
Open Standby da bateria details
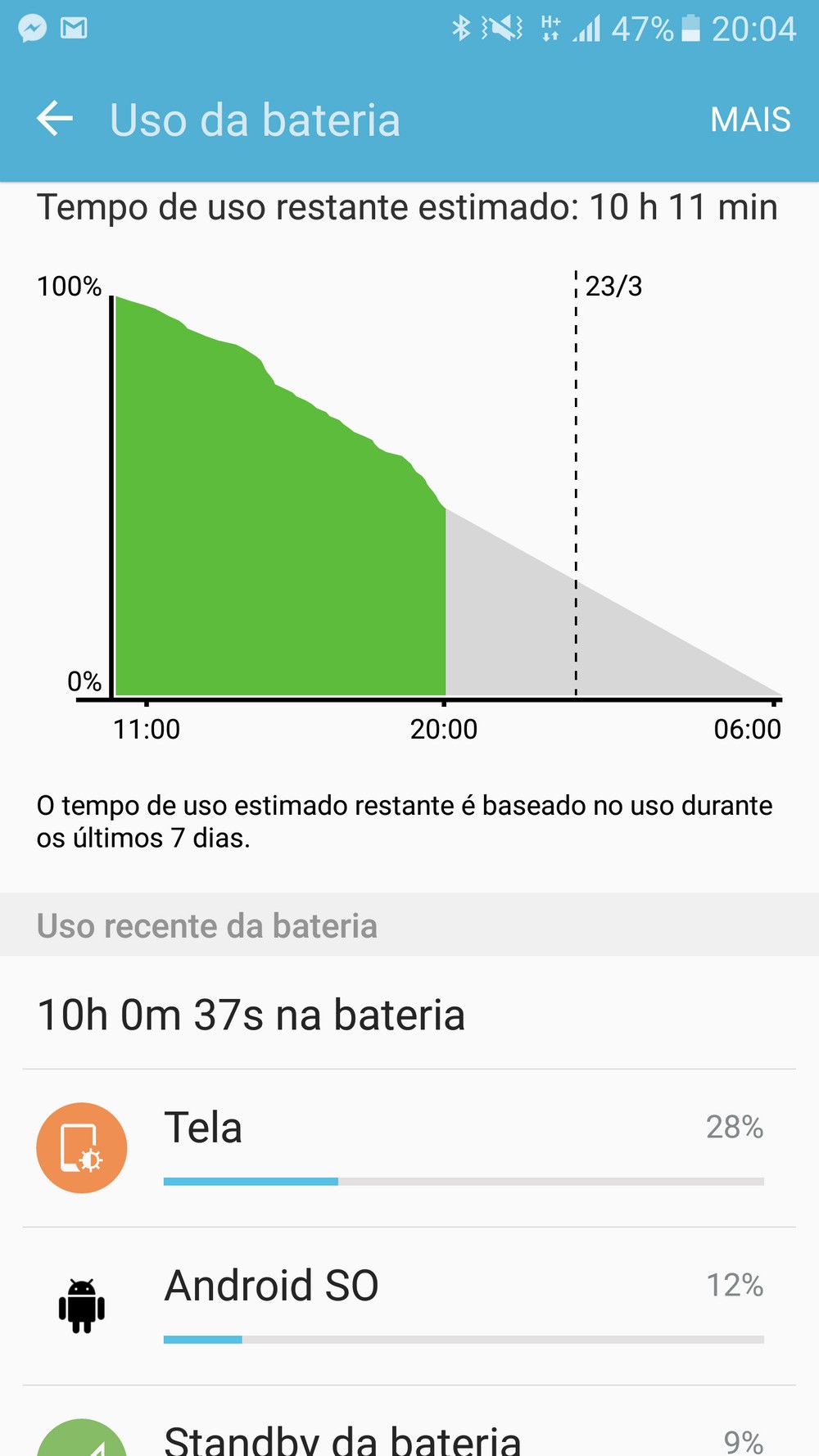[x=409, y=1433]
